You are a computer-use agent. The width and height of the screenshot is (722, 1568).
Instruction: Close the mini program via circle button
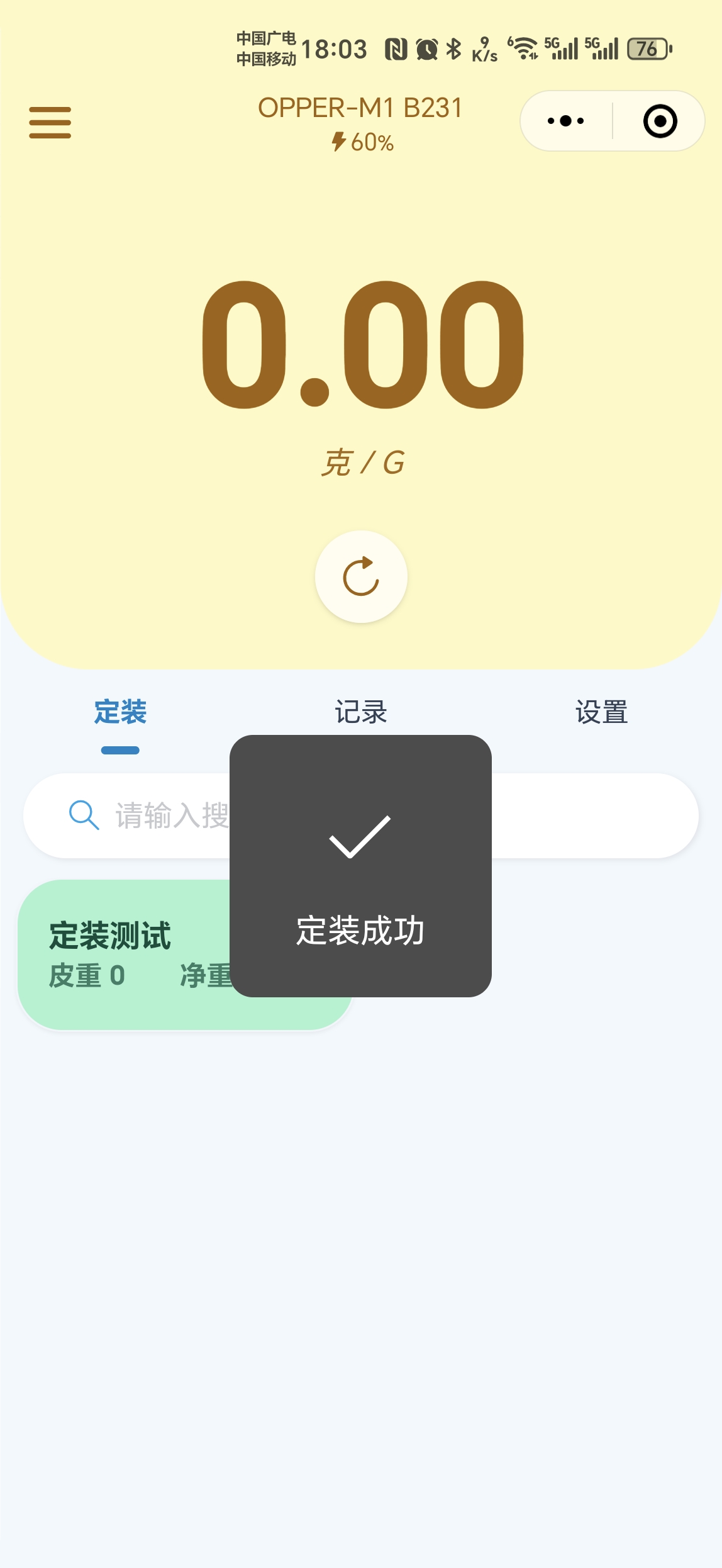coord(660,121)
